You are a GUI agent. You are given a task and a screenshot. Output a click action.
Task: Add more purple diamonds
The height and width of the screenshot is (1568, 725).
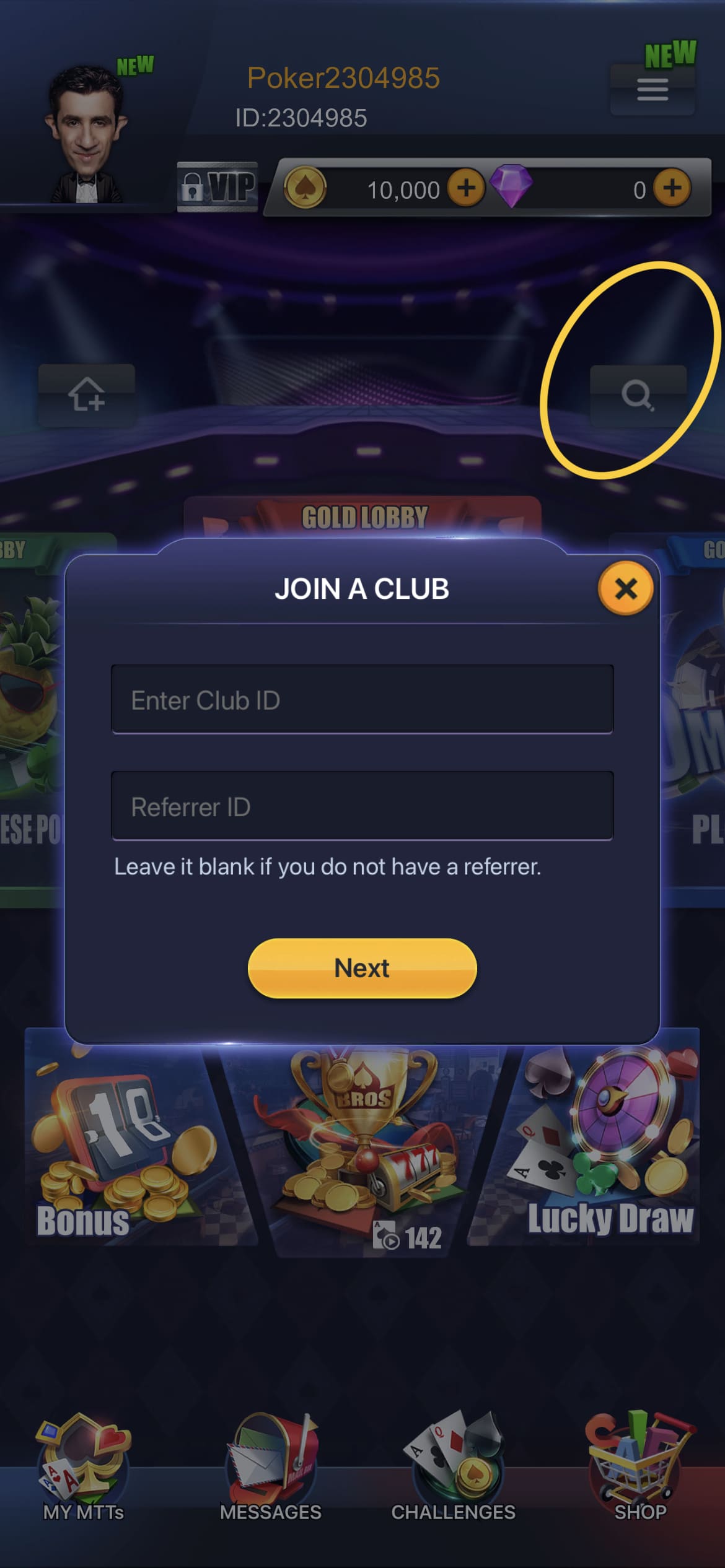click(672, 188)
